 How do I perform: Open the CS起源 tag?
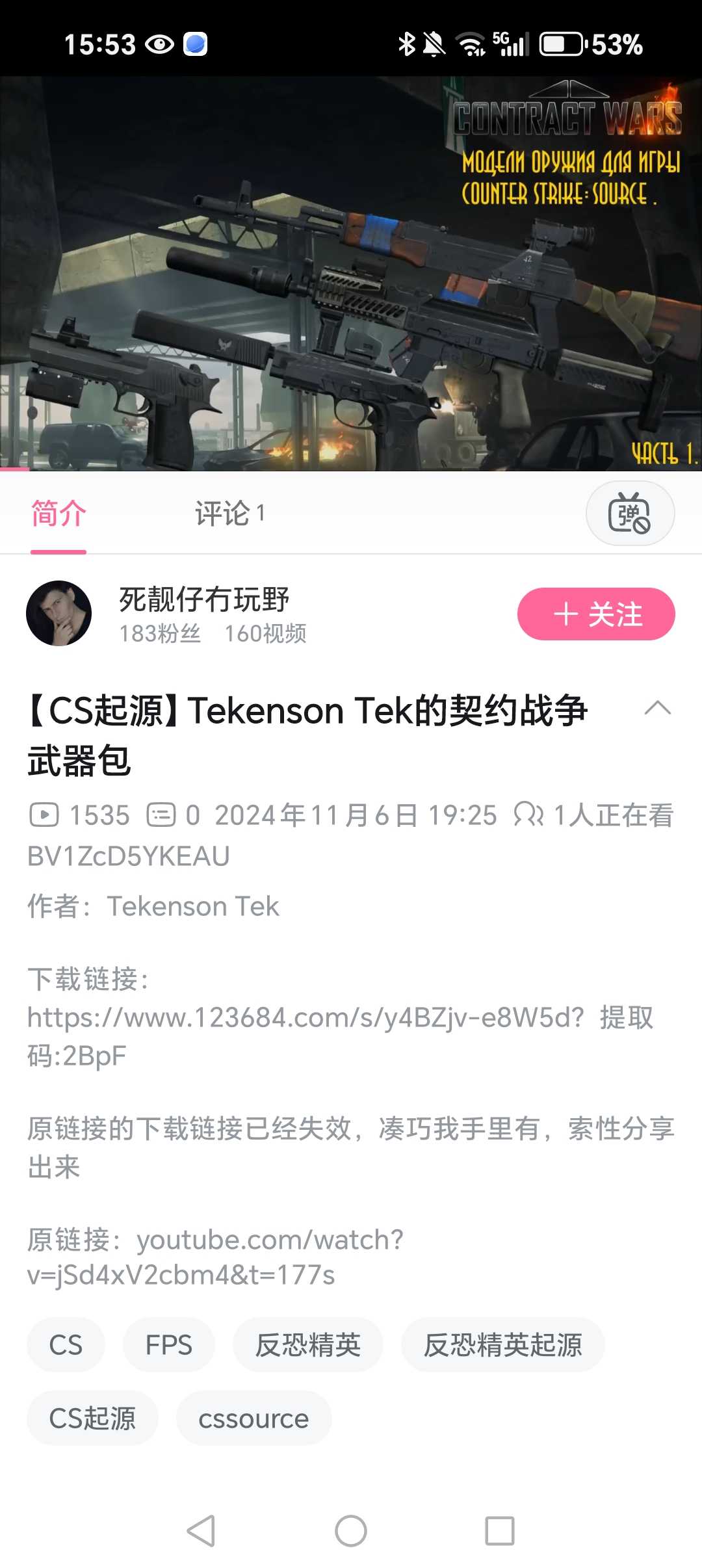pos(92,1418)
